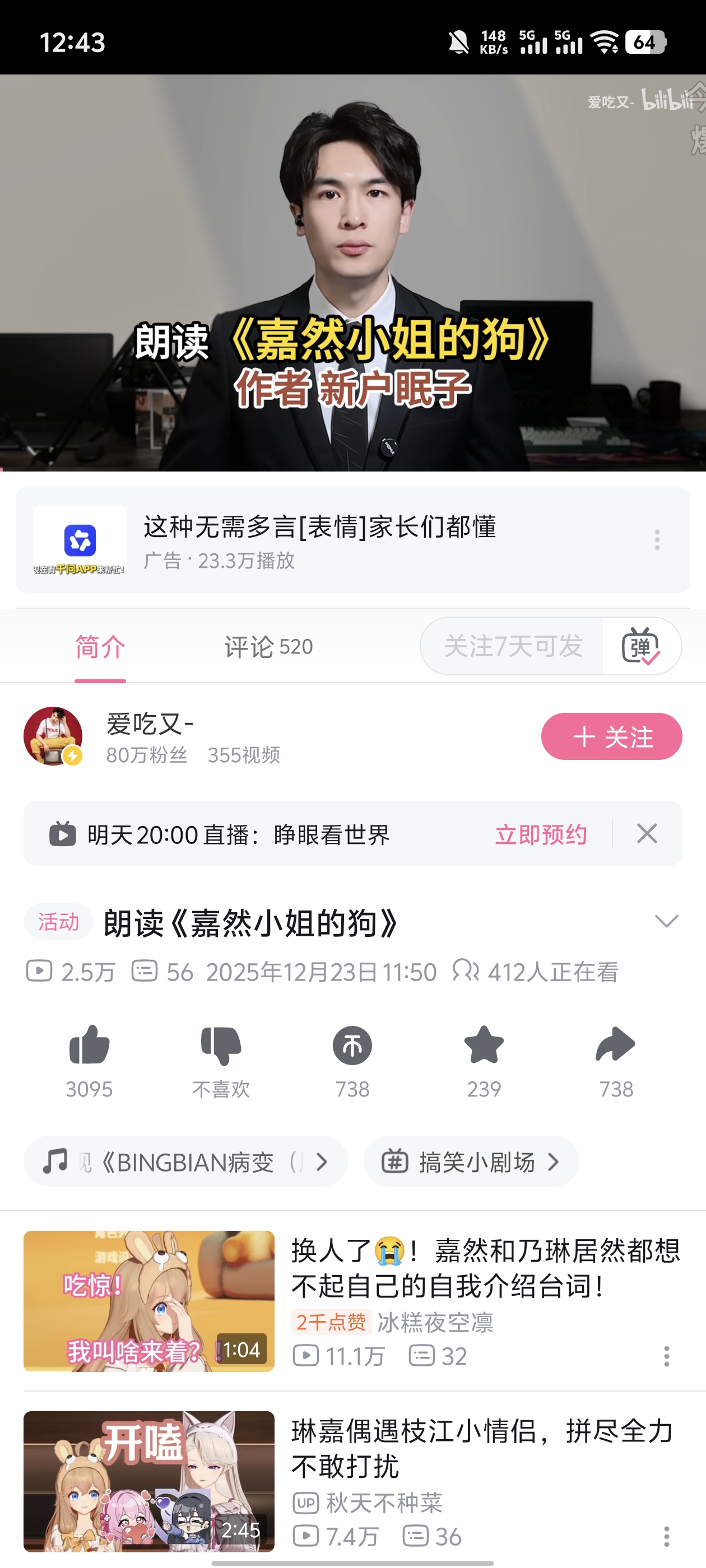Reserve the livestream with 立即预约
Screen dimensions: 706x1568
click(540, 834)
